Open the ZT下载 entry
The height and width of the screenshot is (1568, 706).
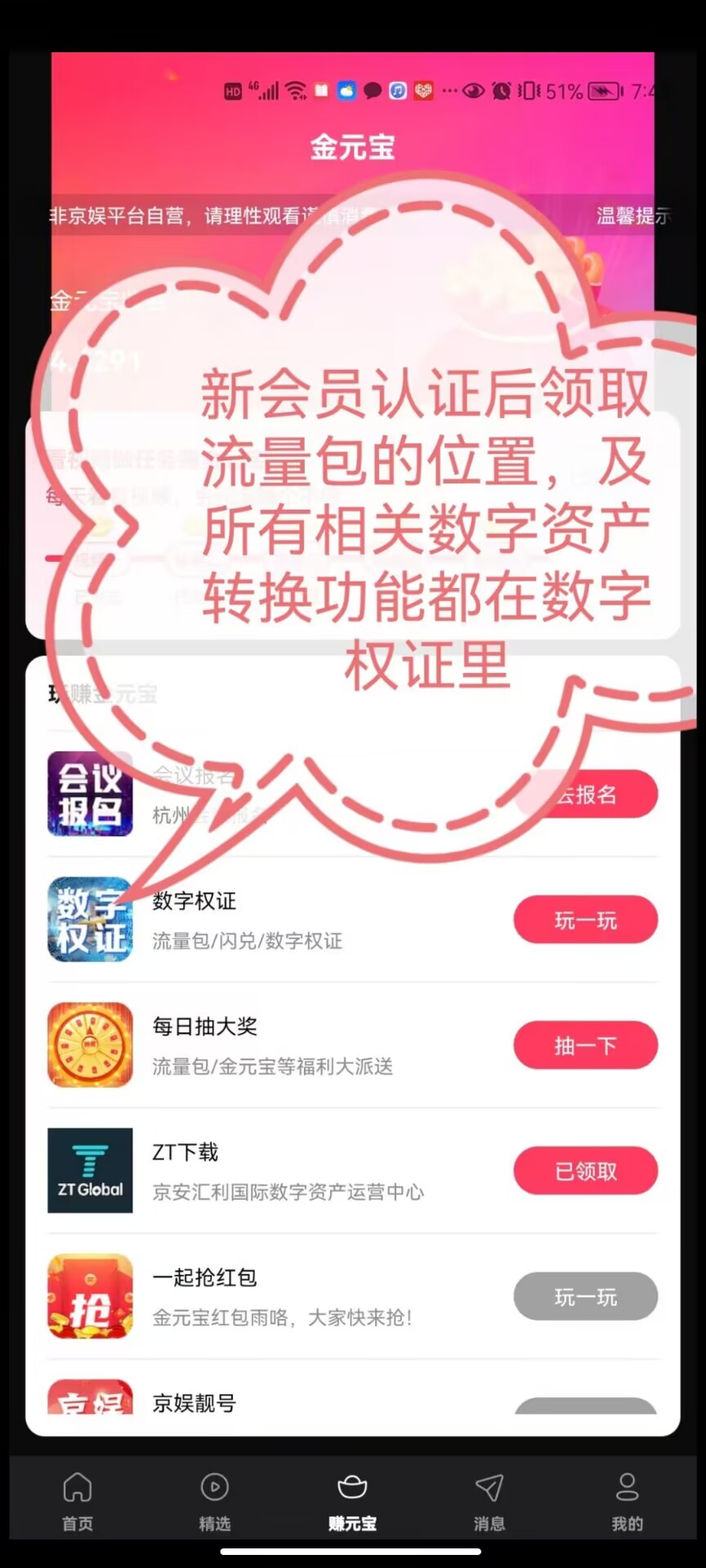245,1171
